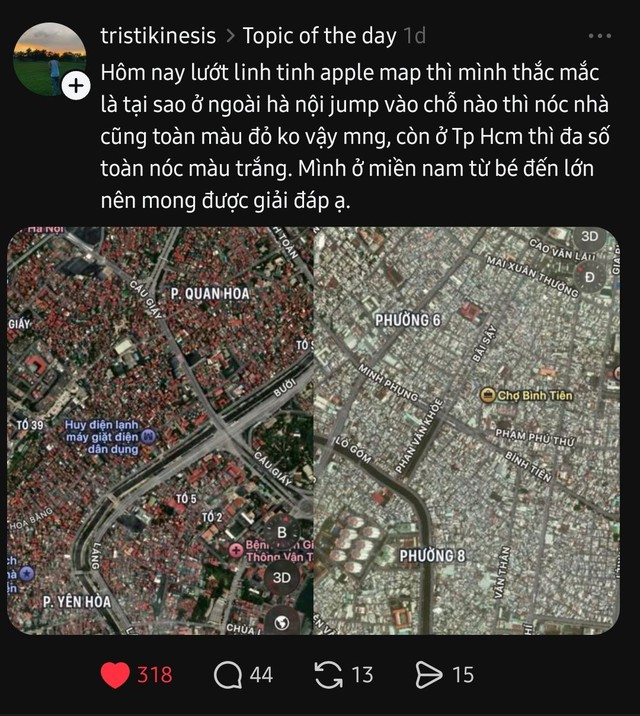
Task: Follow tristikinesis via the plus badge
Action: point(76,87)
